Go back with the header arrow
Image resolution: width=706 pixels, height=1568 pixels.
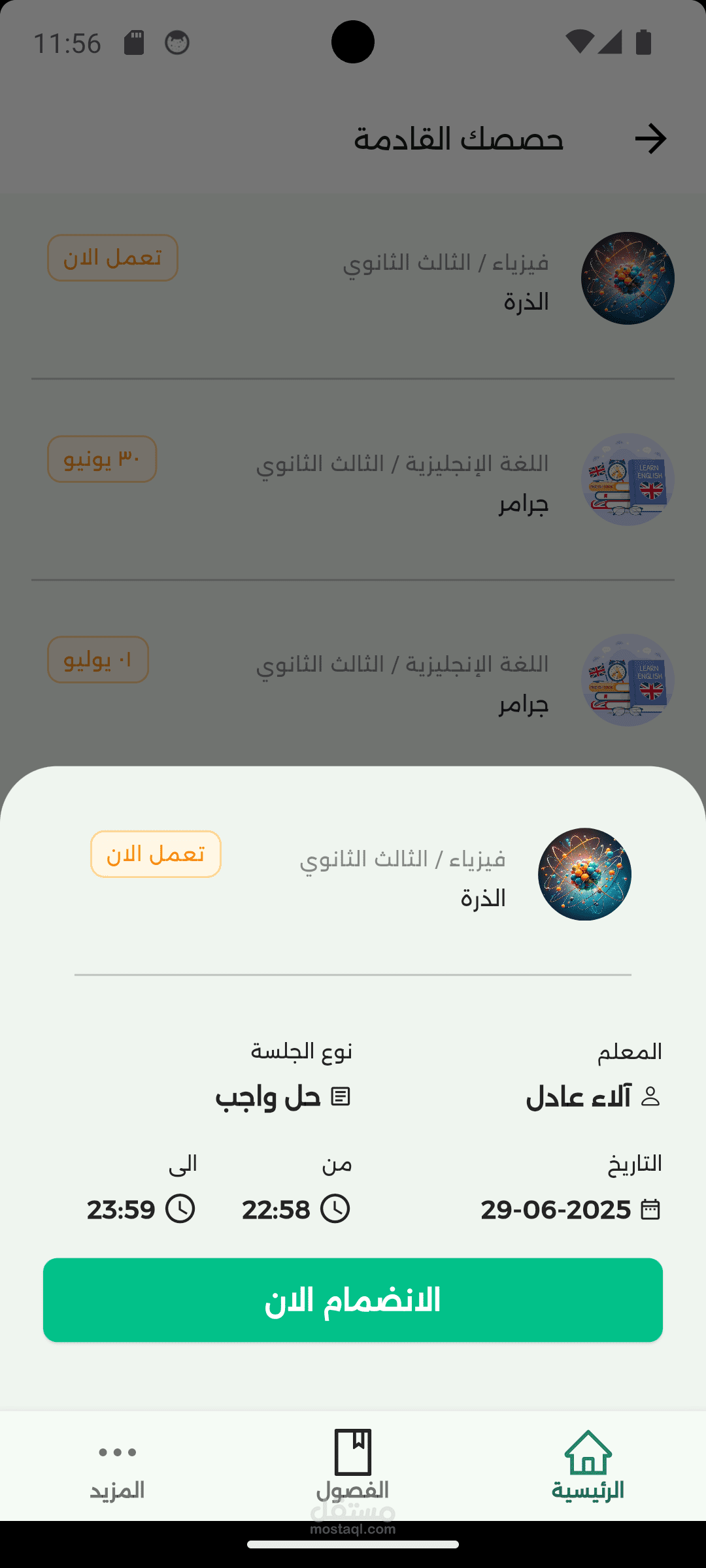point(650,139)
